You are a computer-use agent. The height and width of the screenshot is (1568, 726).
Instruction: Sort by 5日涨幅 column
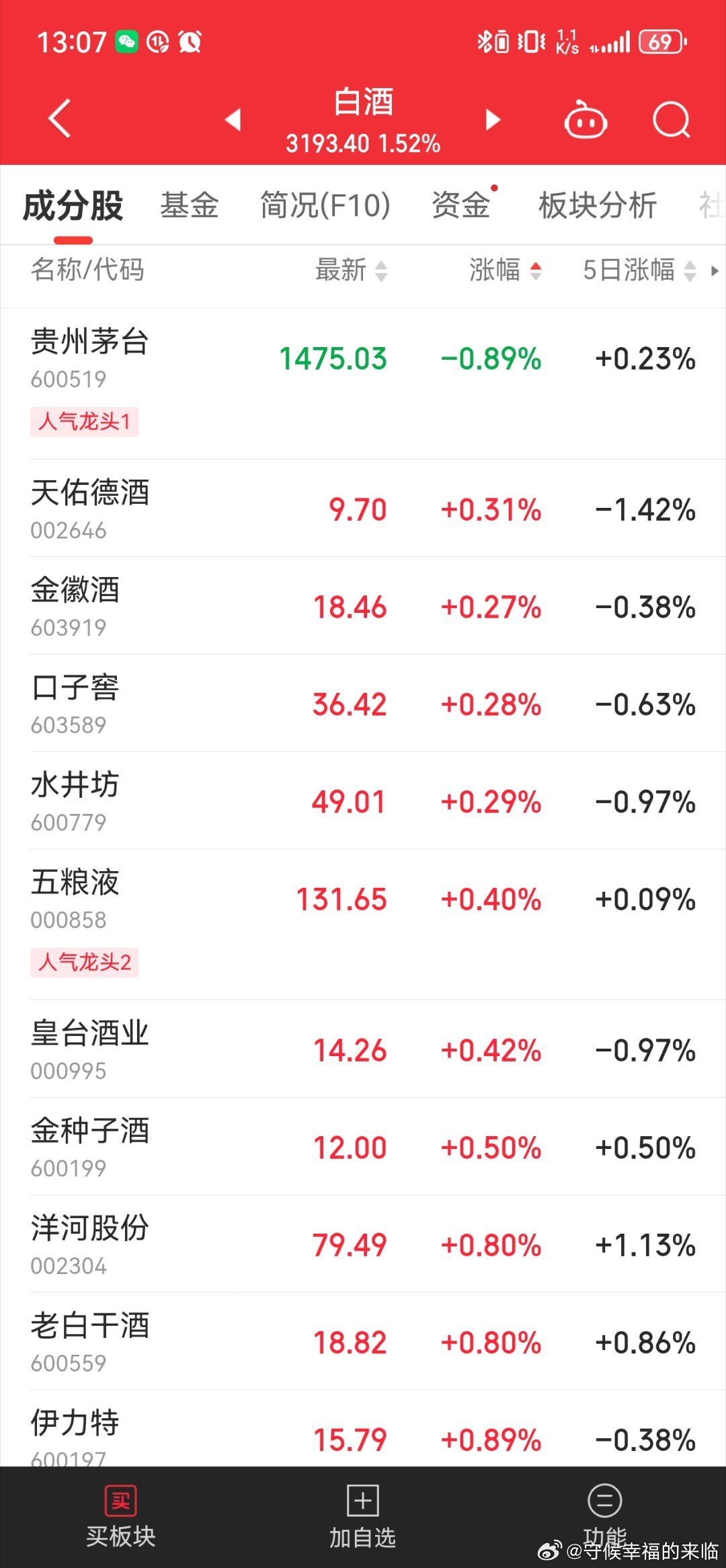pos(639,270)
